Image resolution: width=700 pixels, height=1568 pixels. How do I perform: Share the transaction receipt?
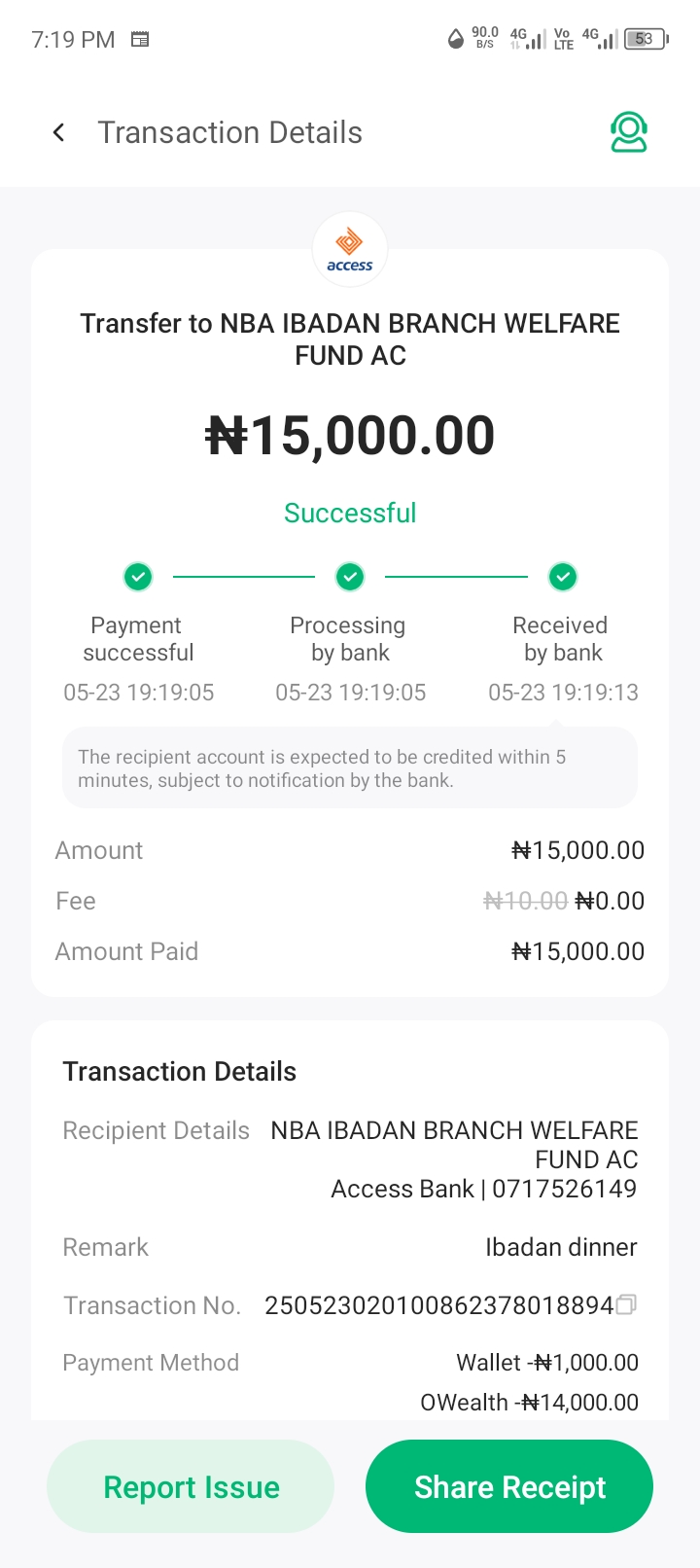point(509,1486)
